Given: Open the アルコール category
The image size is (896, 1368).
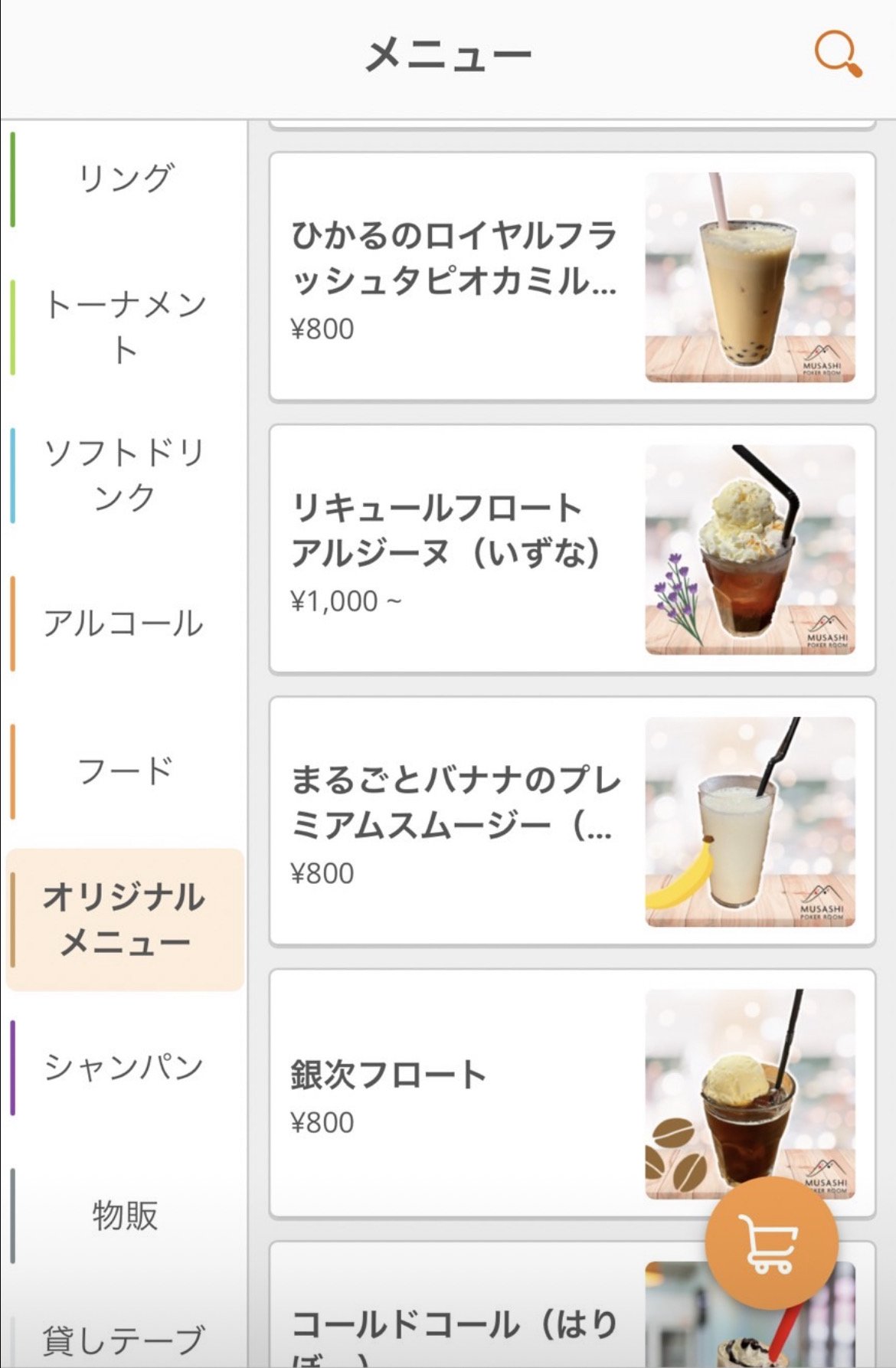Looking at the screenshot, I should coord(126,623).
